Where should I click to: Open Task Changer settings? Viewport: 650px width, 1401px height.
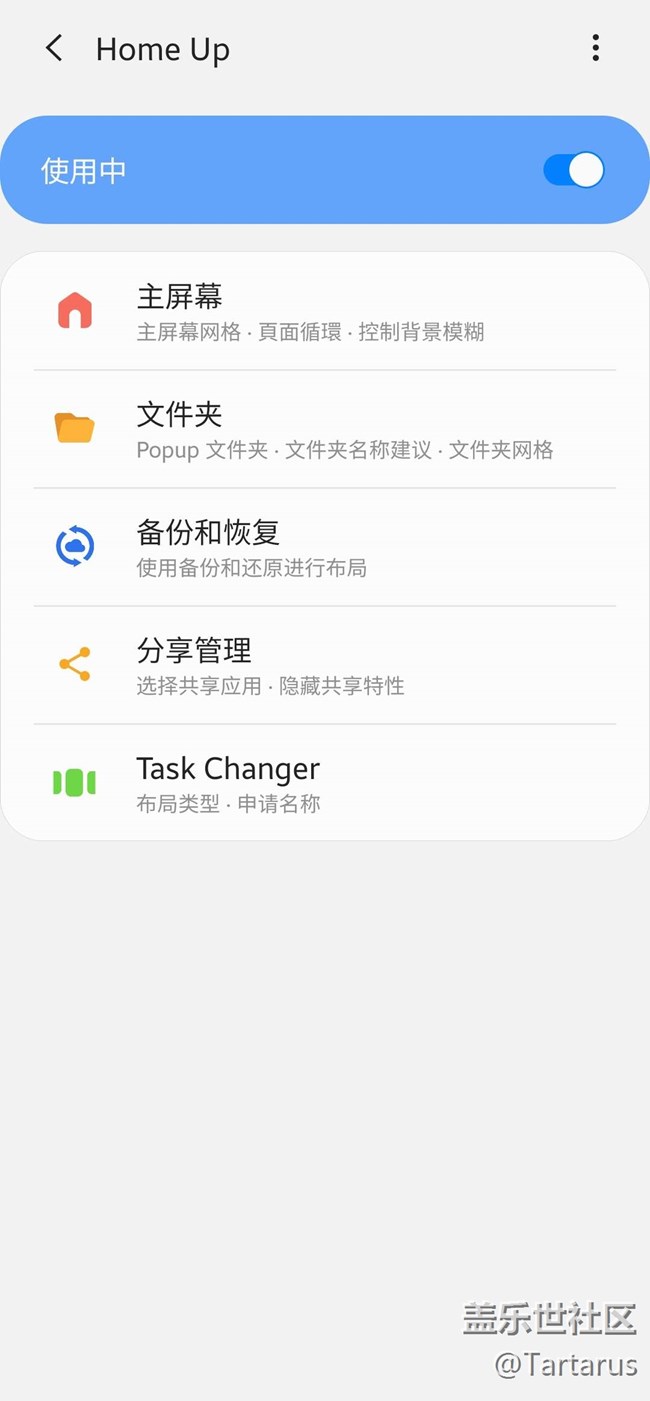(324, 783)
